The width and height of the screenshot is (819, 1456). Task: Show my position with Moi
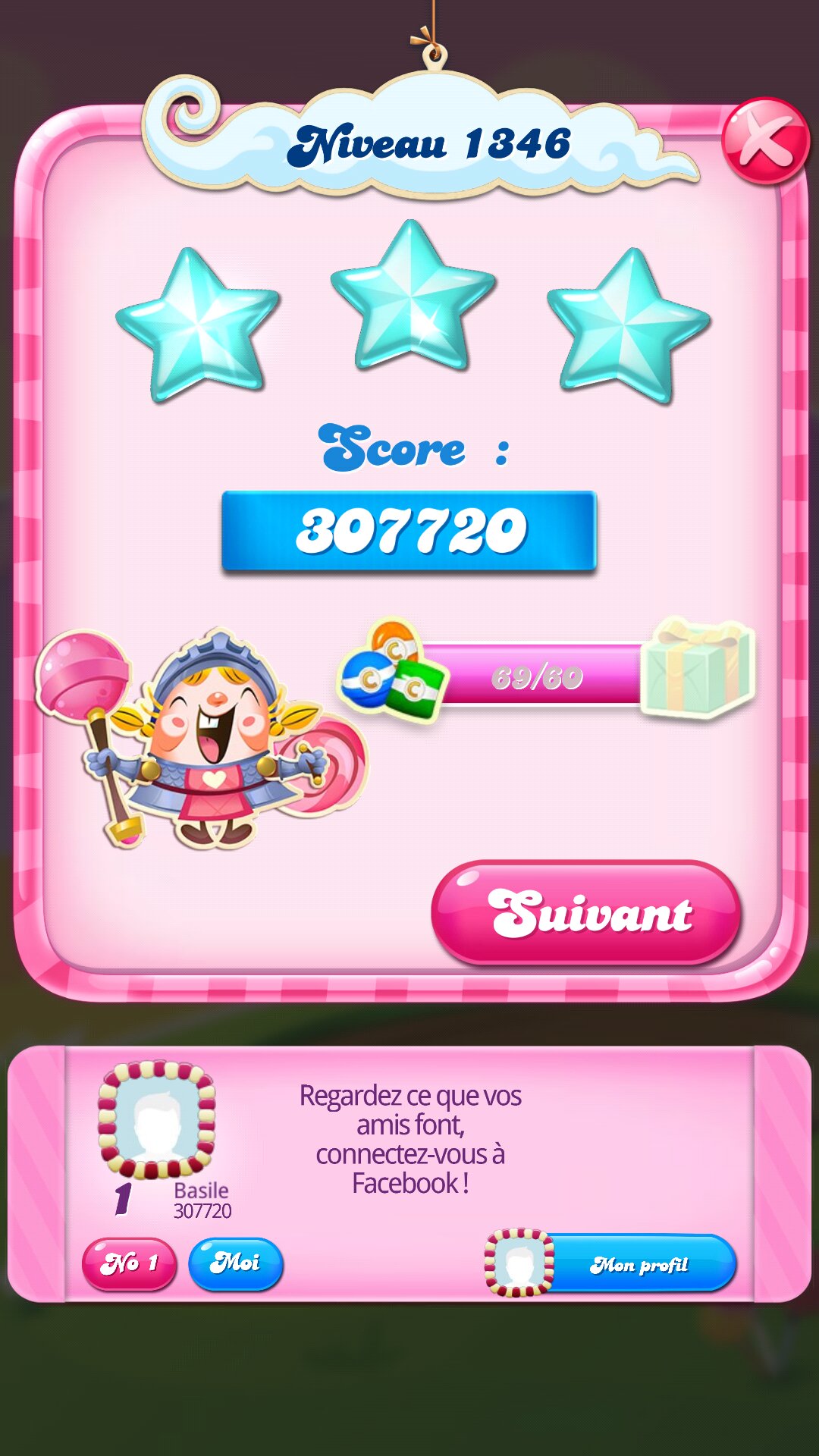235,1263
